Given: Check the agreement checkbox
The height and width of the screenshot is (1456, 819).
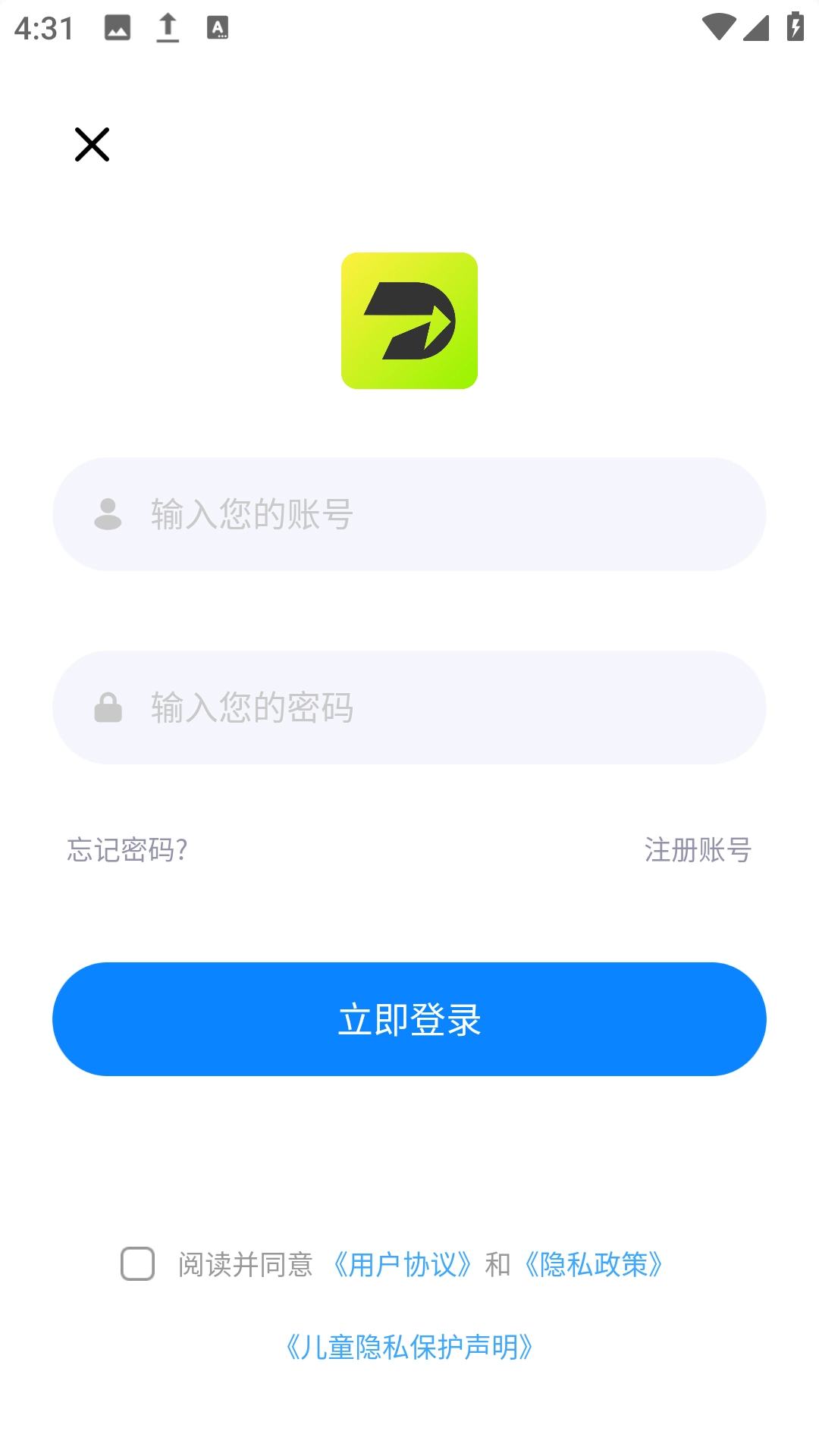Looking at the screenshot, I should point(138,1264).
